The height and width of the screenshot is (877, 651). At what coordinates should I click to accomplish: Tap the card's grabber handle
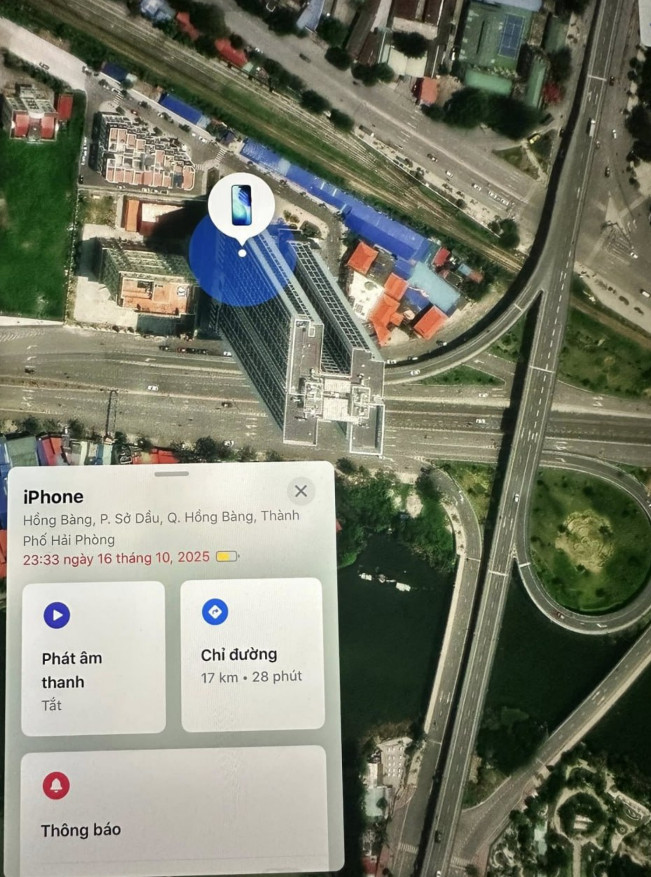pyautogui.click(x=172, y=473)
